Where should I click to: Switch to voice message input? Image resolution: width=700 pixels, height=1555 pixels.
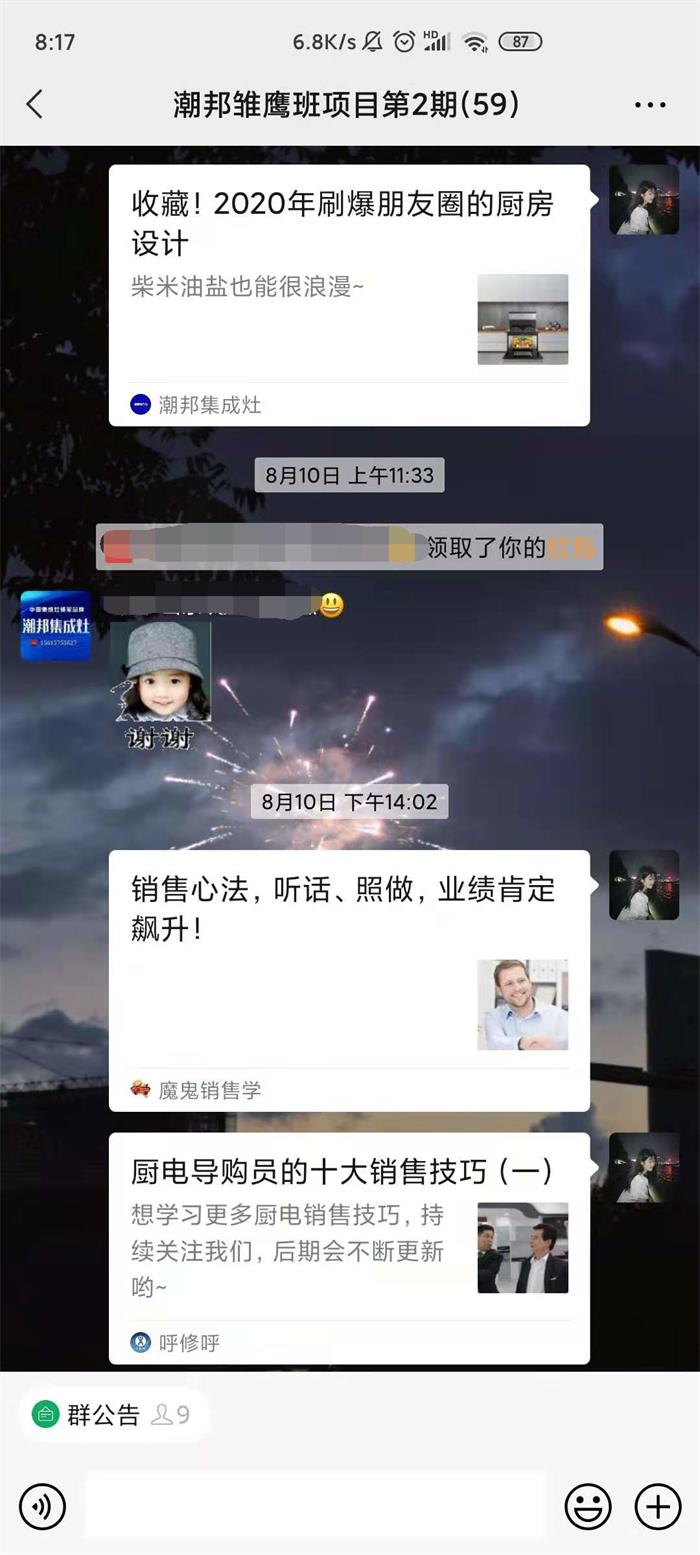42,1506
